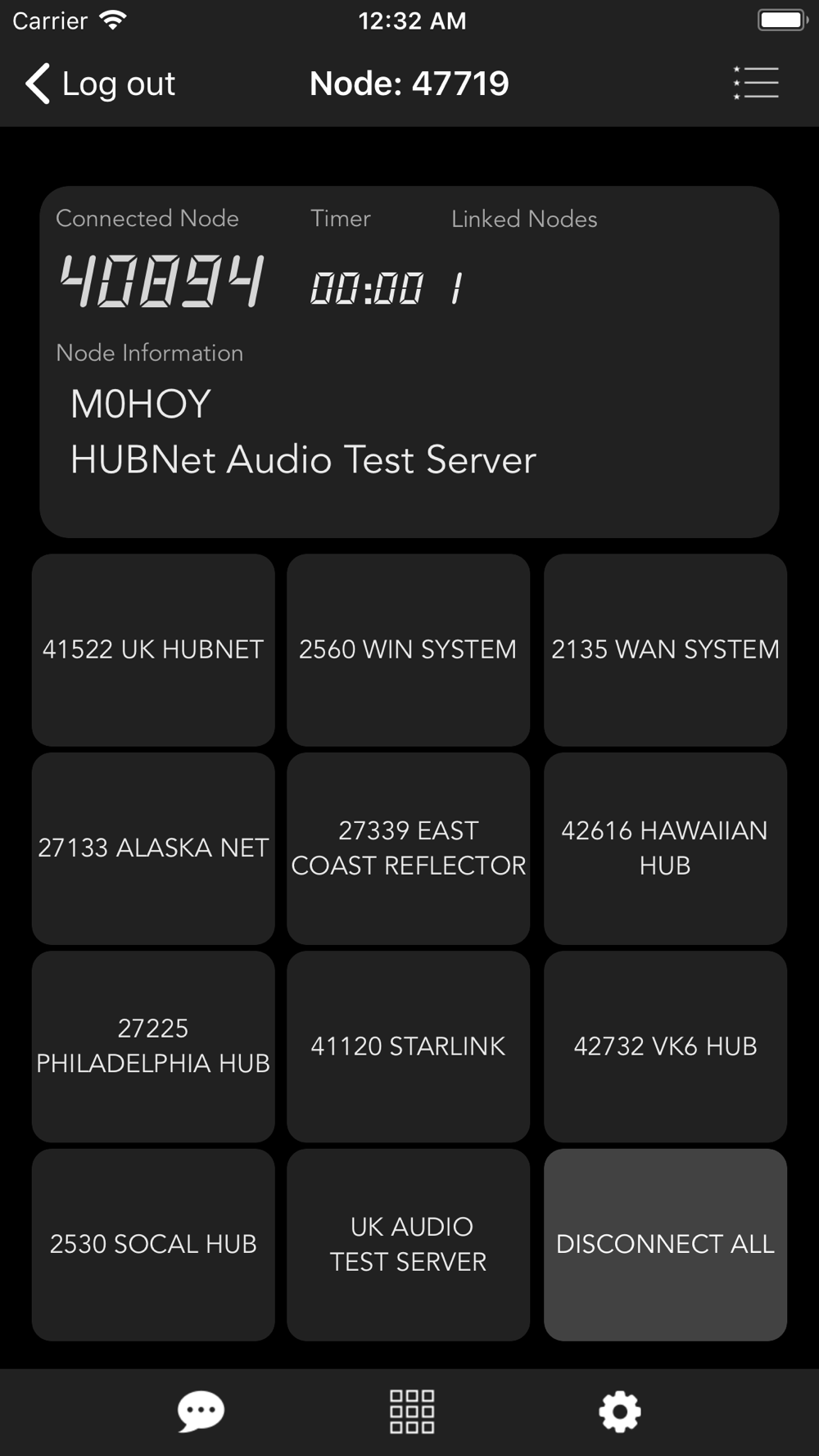Tap 27225 Philadelphia Hub
The image size is (819, 1456).
[153, 1046]
